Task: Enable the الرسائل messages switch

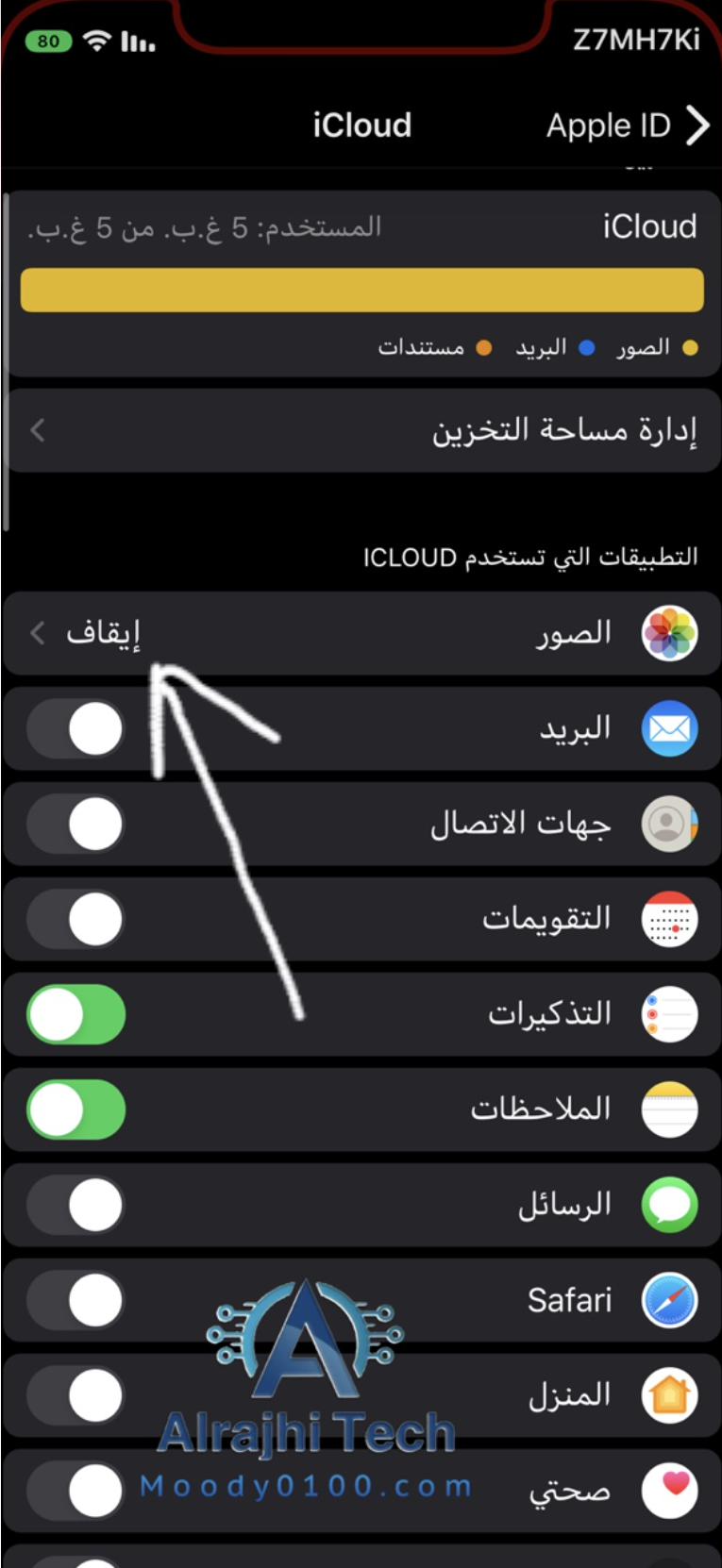Action: 76,1205
